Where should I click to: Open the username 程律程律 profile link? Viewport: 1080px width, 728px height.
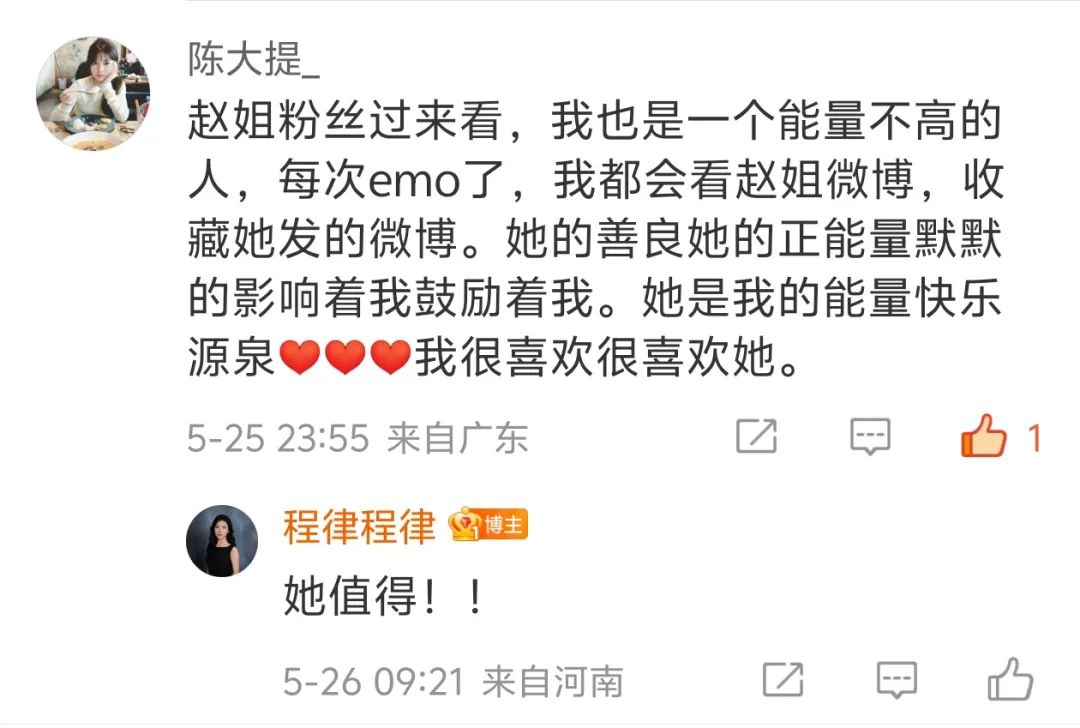(x=359, y=526)
